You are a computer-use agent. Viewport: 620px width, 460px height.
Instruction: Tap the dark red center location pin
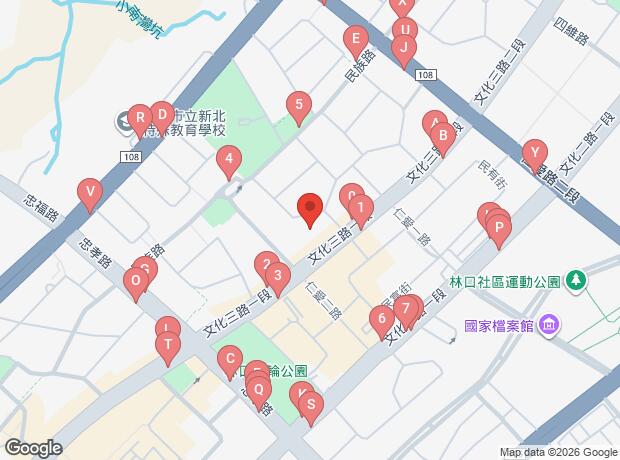[x=310, y=210]
